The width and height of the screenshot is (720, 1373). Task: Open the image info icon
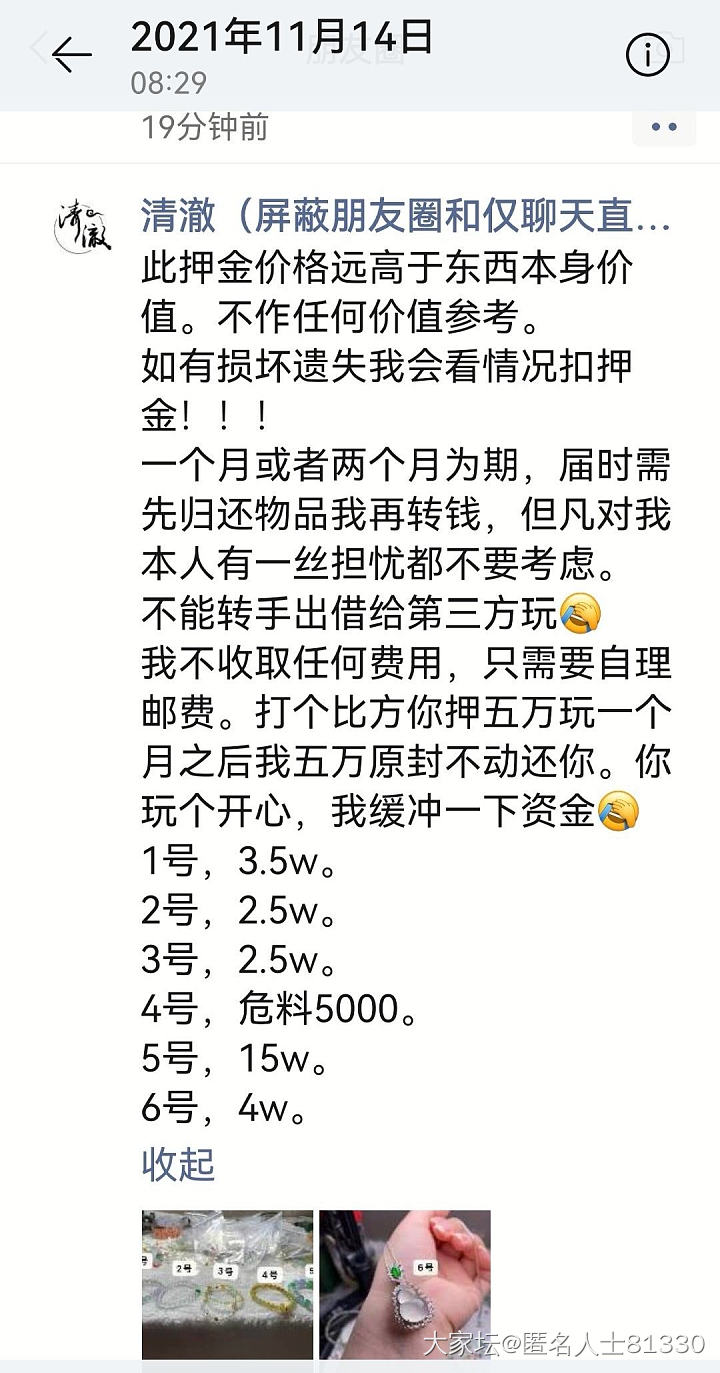[647, 55]
